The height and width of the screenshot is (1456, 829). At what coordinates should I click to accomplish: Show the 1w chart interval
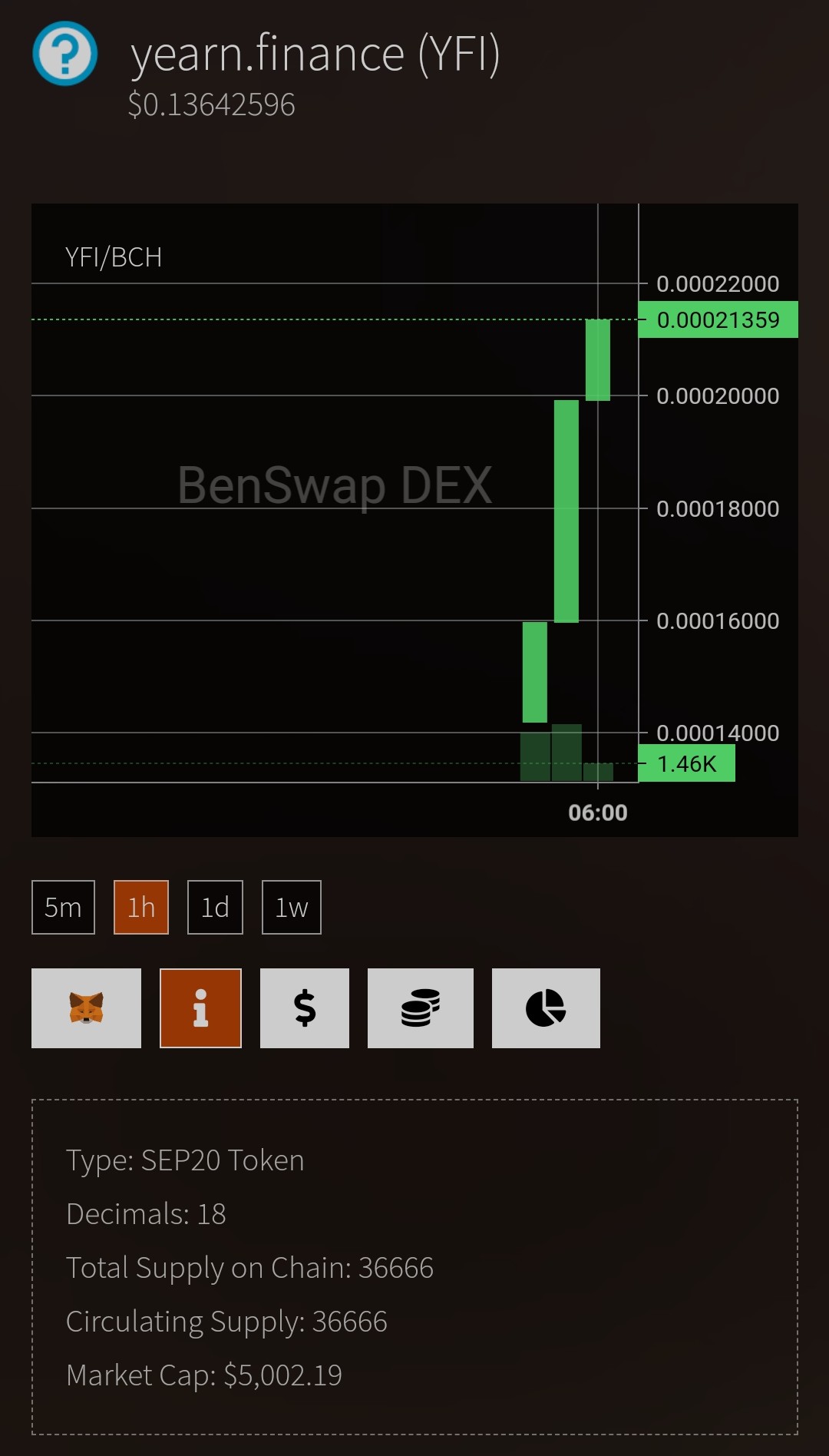292,907
